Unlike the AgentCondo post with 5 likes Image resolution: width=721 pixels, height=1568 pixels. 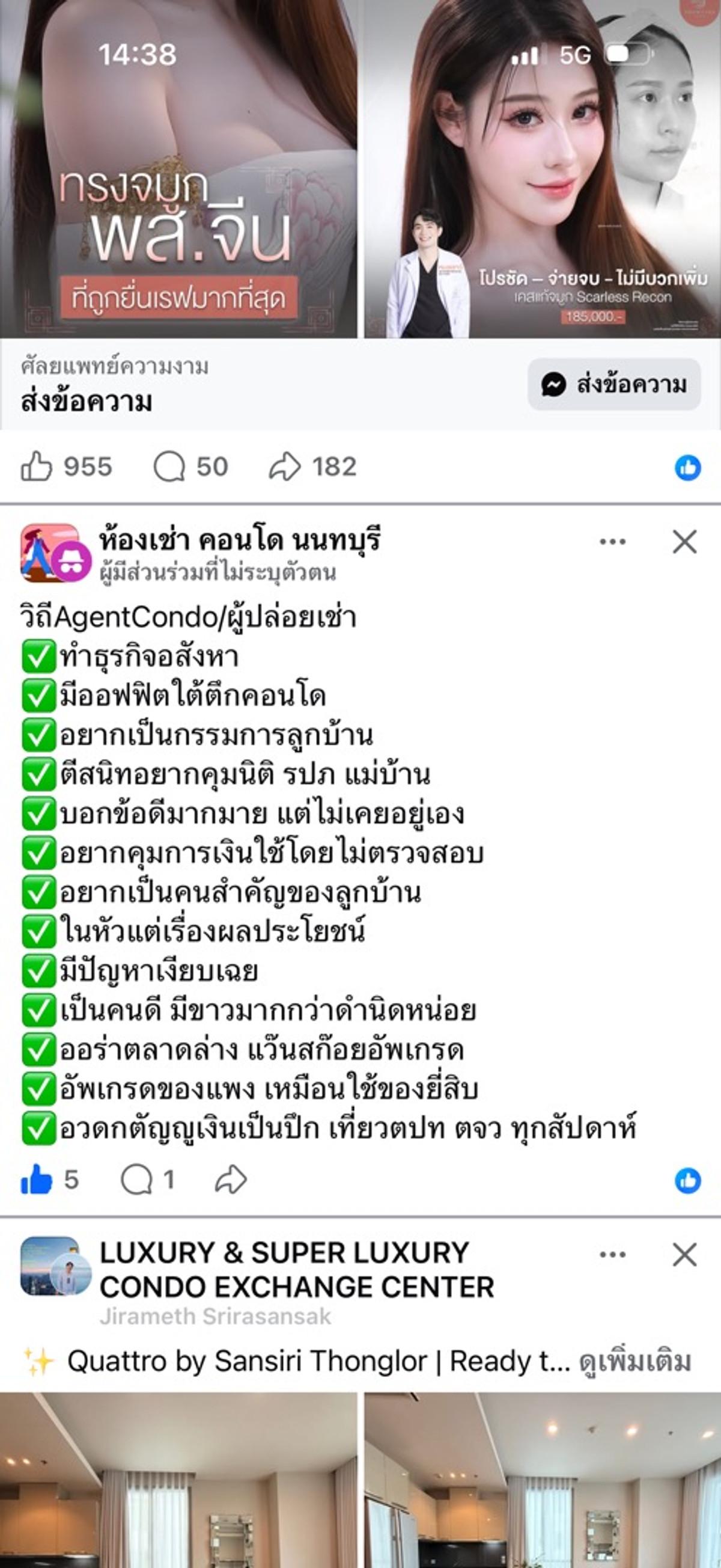click(x=37, y=1180)
